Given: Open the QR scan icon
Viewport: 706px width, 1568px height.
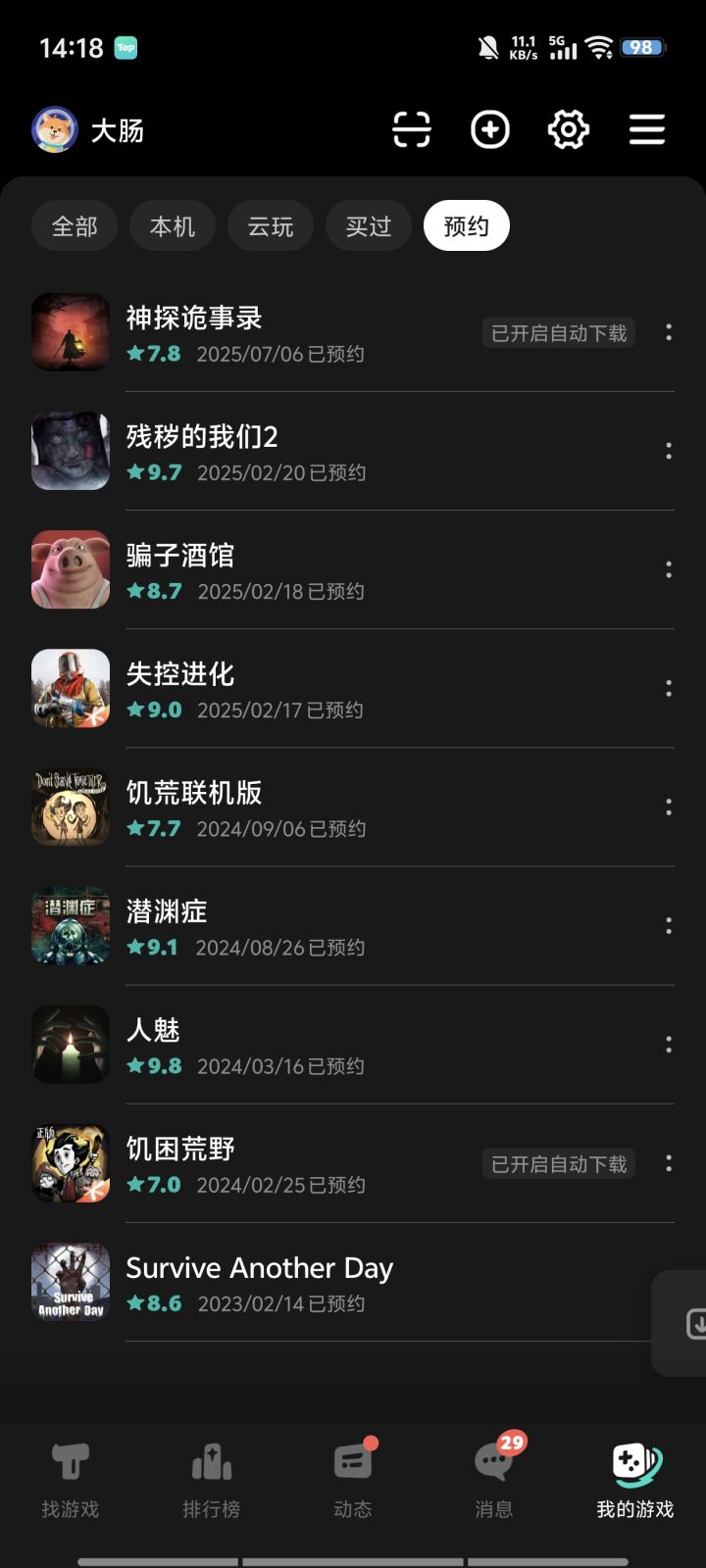Looking at the screenshot, I should coord(412,129).
